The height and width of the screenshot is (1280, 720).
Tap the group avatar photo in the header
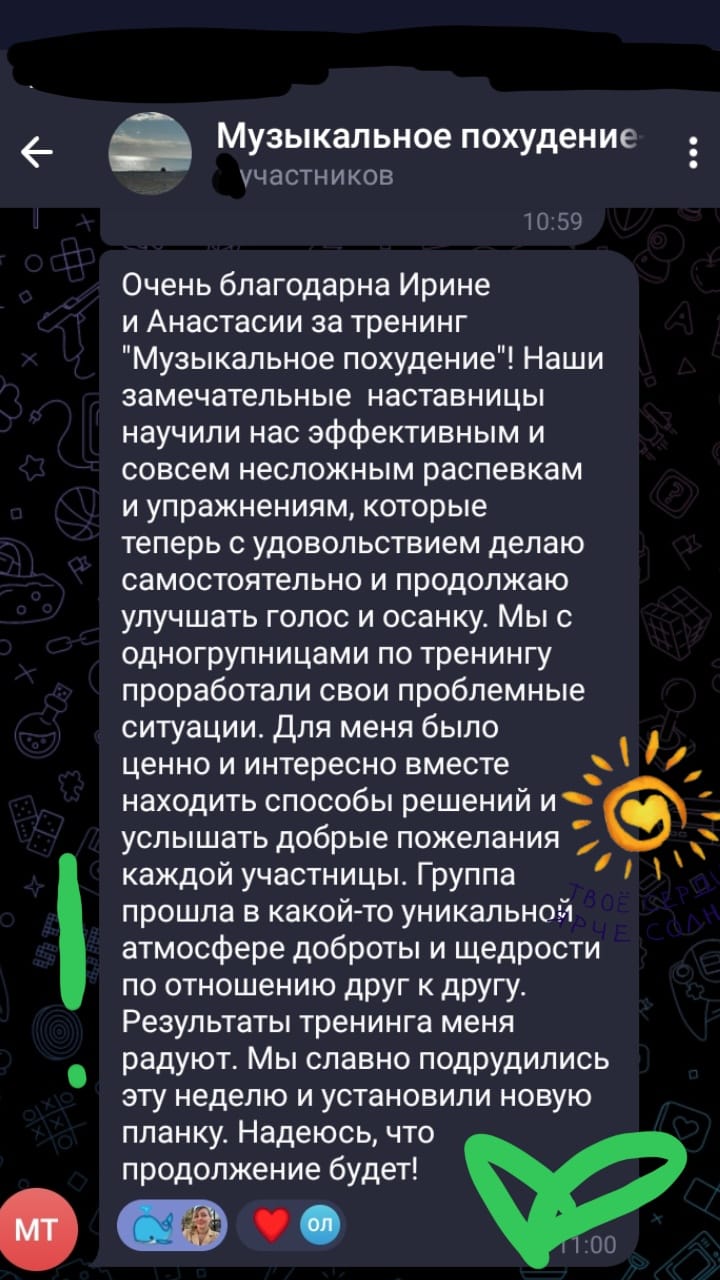pyautogui.click(x=150, y=154)
